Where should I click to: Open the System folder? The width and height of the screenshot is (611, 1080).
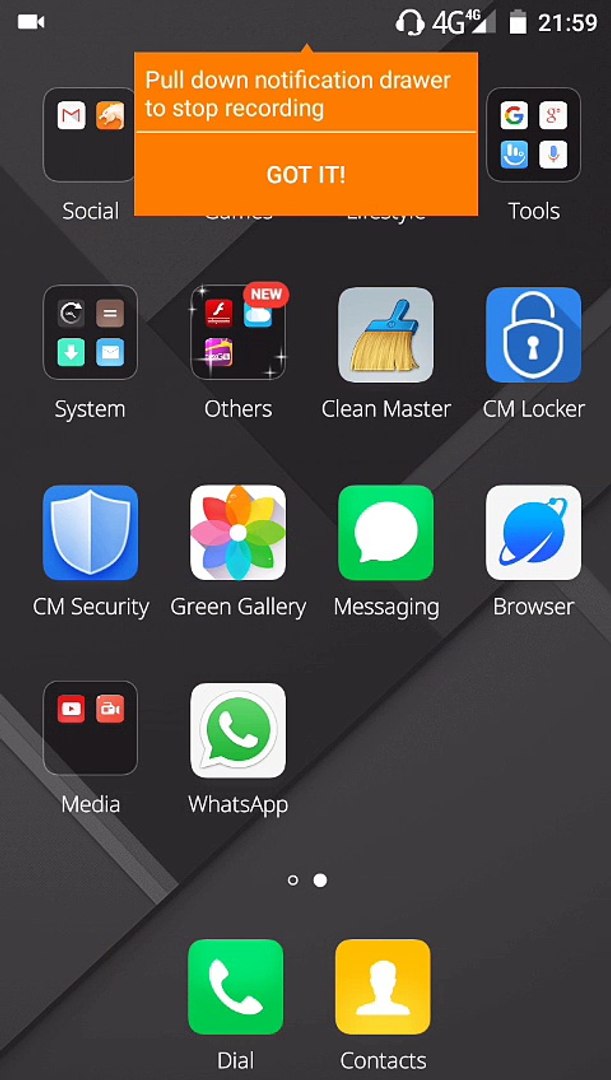(x=90, y=333)
